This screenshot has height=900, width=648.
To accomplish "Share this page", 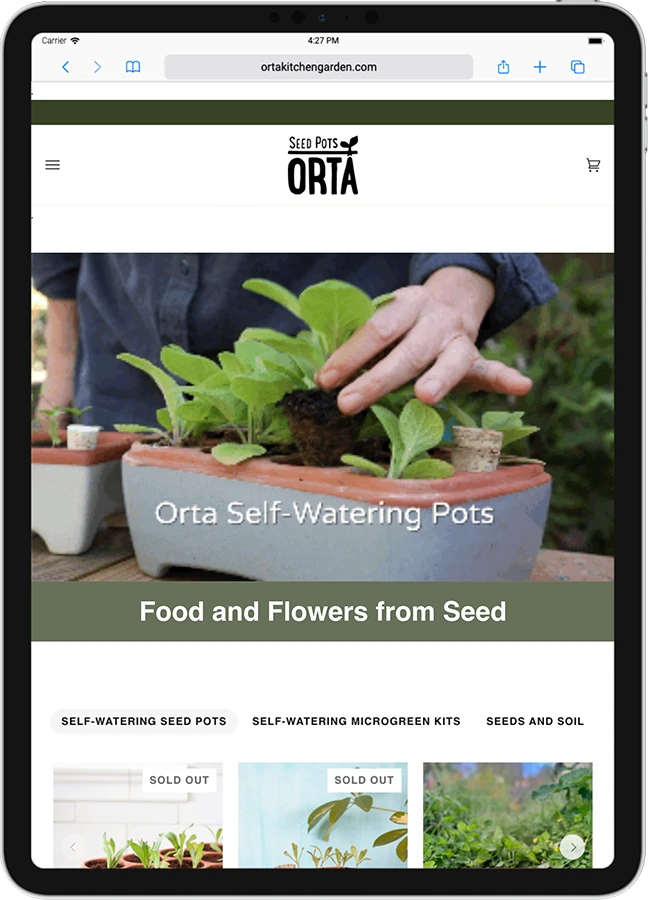I will (x=503, y=67).
